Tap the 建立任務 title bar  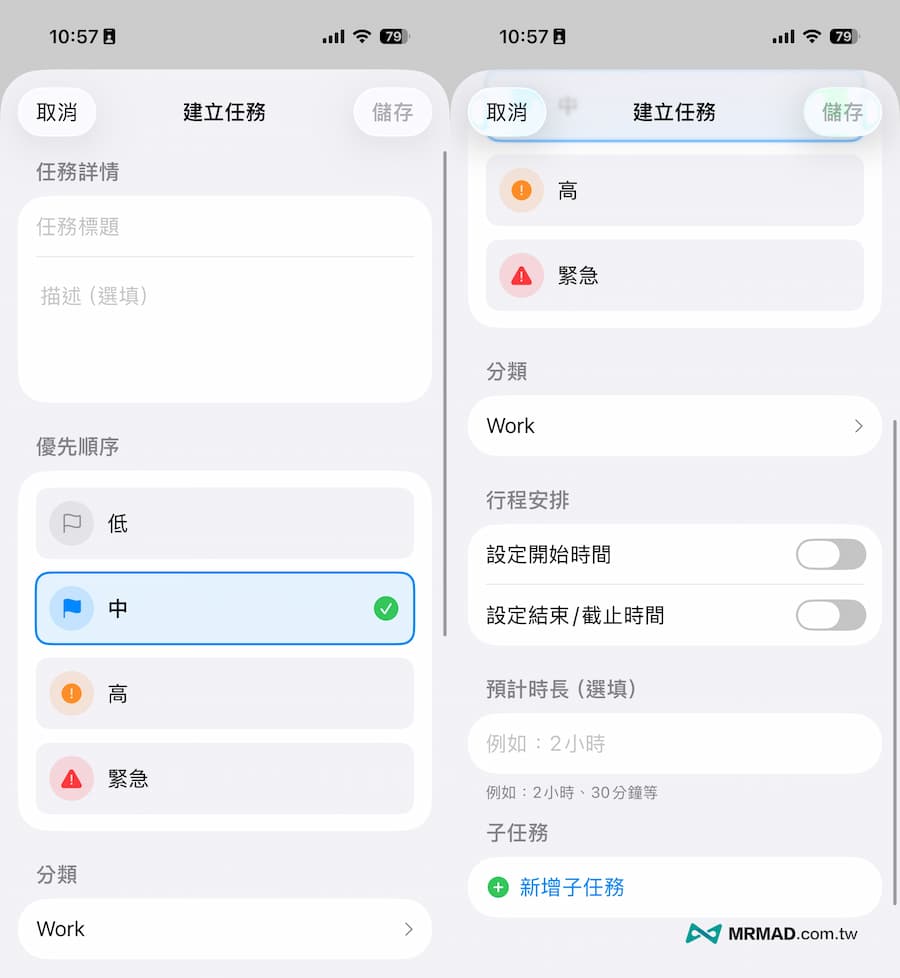coord(224,112)
